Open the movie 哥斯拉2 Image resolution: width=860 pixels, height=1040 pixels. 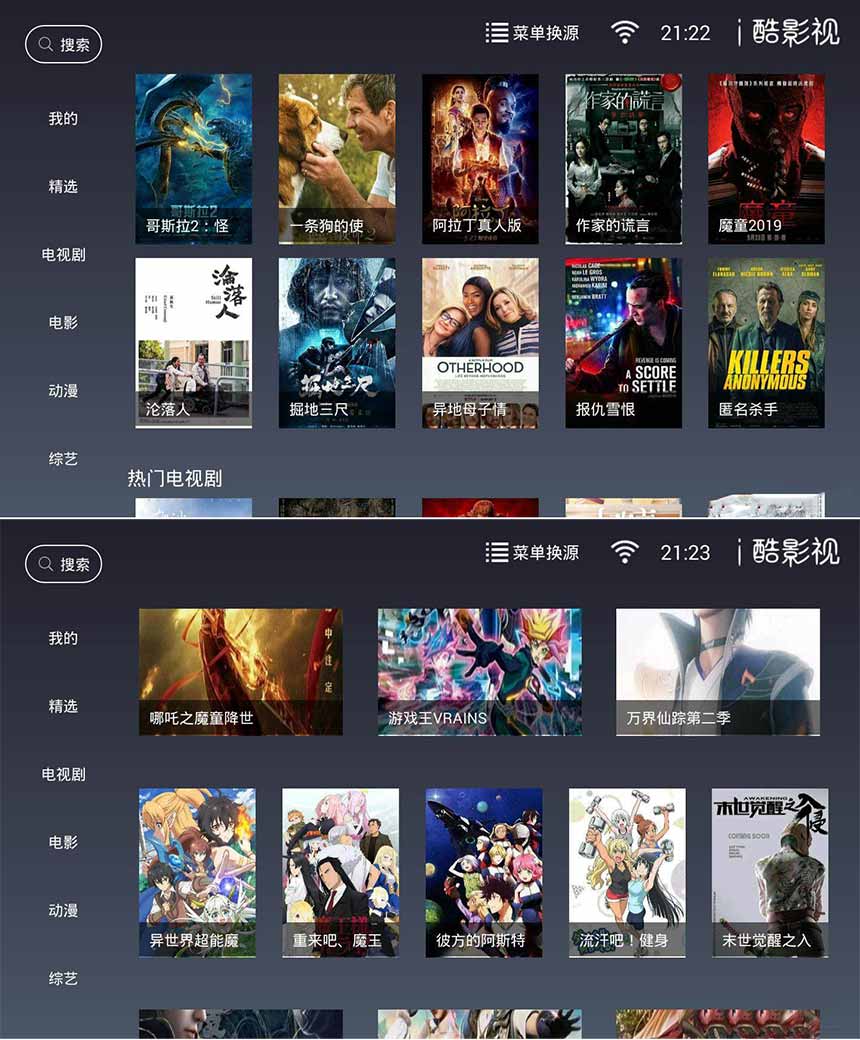point(193,158)
